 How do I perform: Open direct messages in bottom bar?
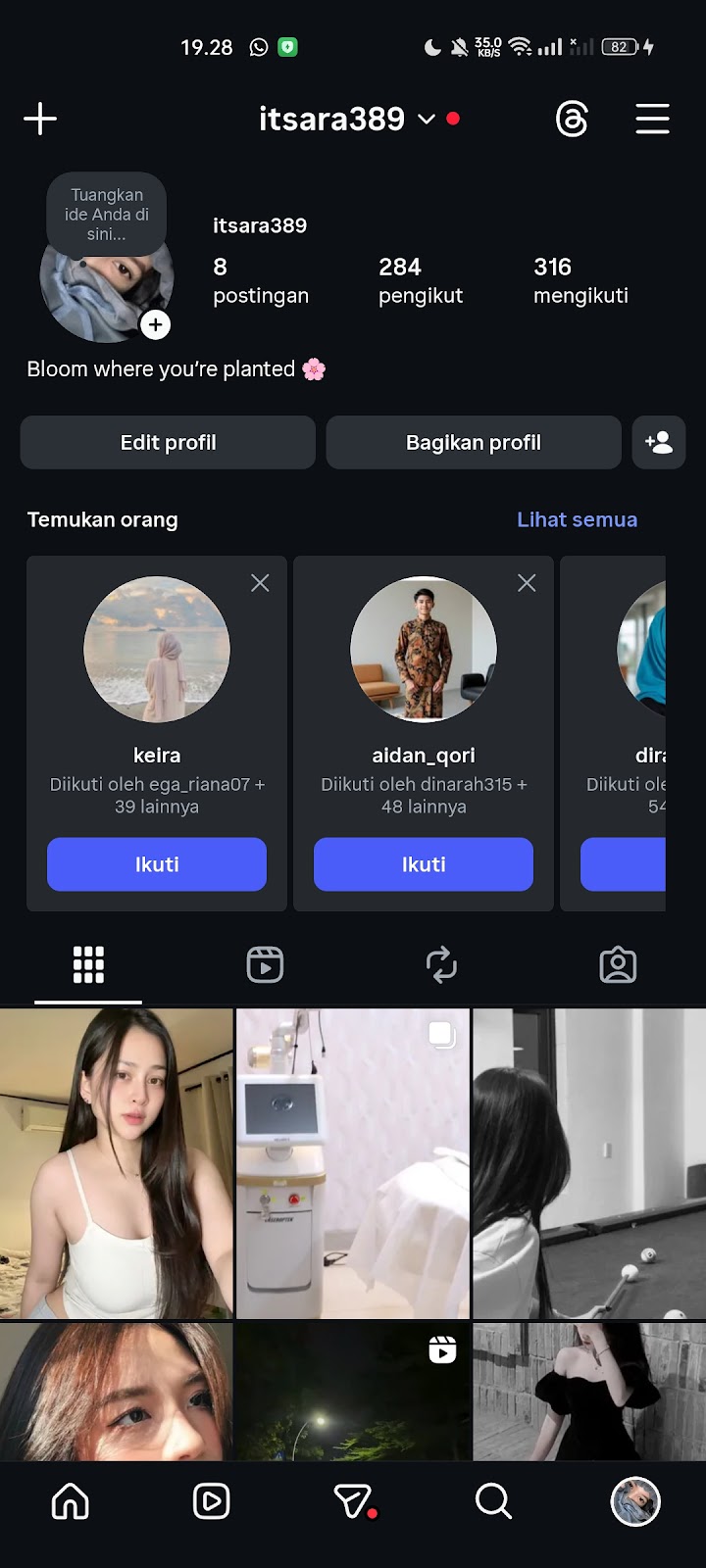coord(354,1501)
